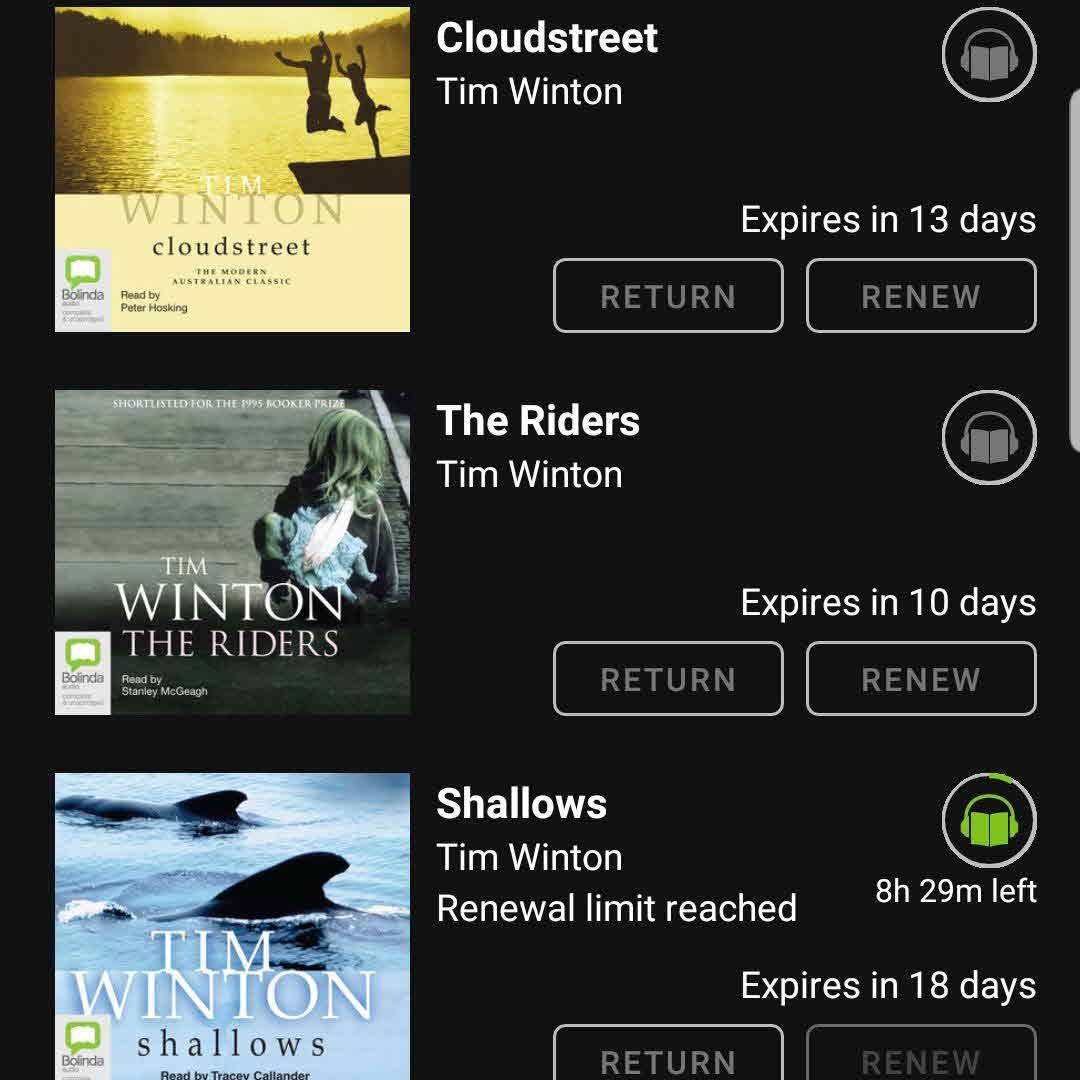Screen dimensions: 1080x1080
Task: Renew The Riders loan
Action: click(x=921, y=679)
